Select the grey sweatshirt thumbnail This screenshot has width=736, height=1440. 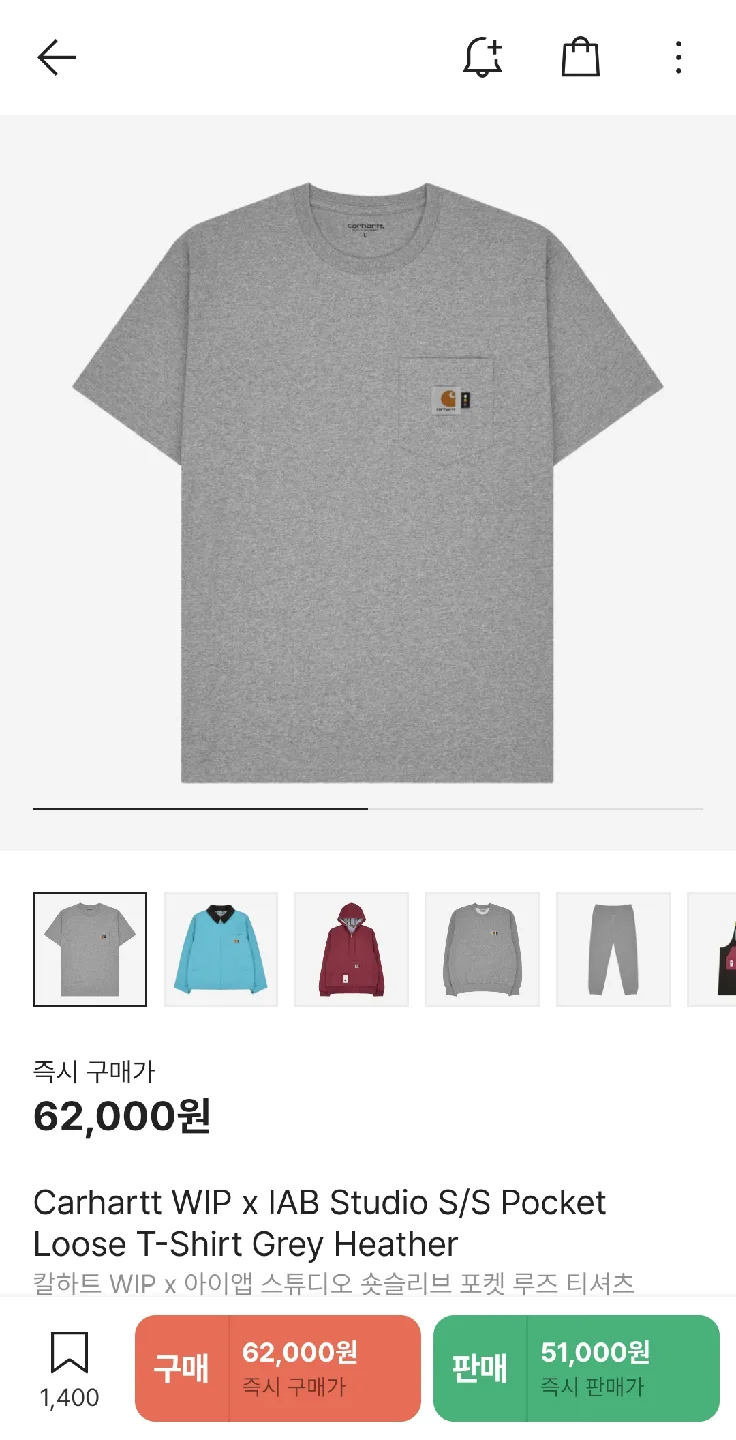[x=482, y=948]
